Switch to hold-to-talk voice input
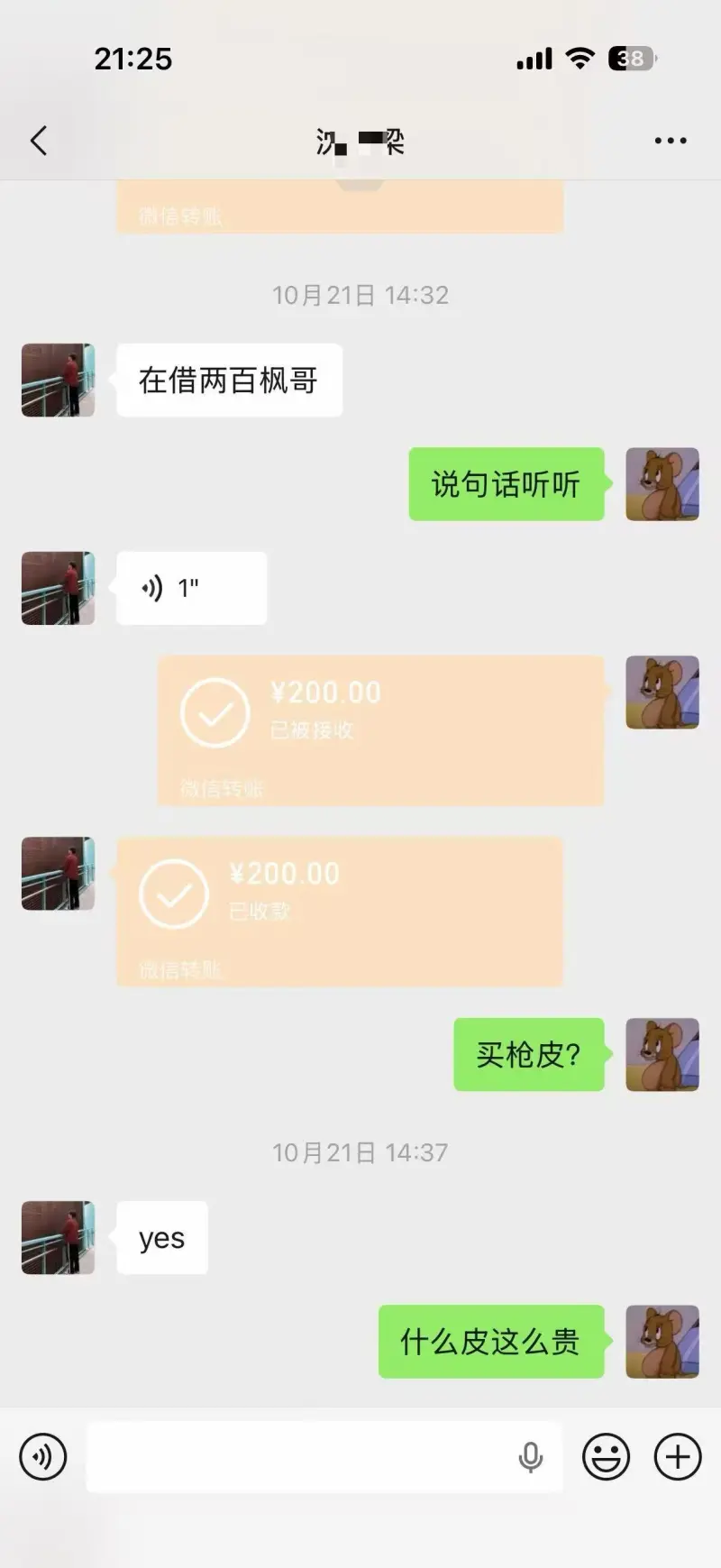This screenshot has height=1568, width=721. pyautogui.click(x=42, y=1456)
